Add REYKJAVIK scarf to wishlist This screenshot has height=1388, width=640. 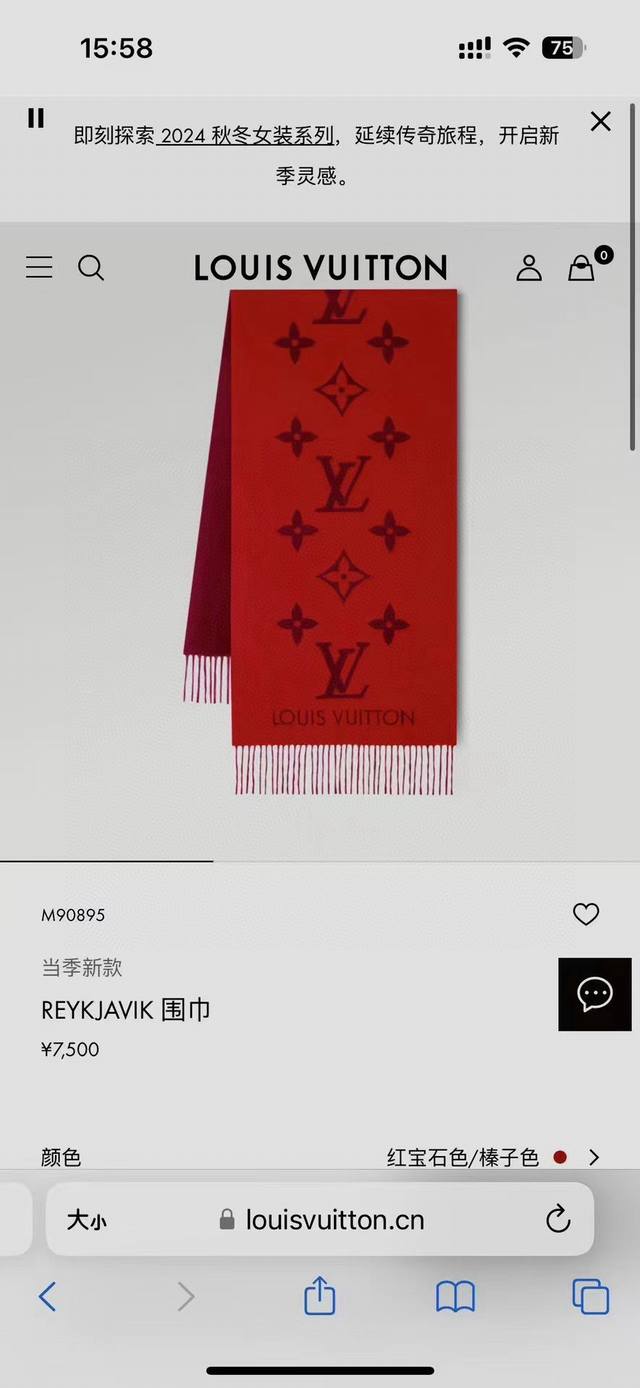click(586, 914)
